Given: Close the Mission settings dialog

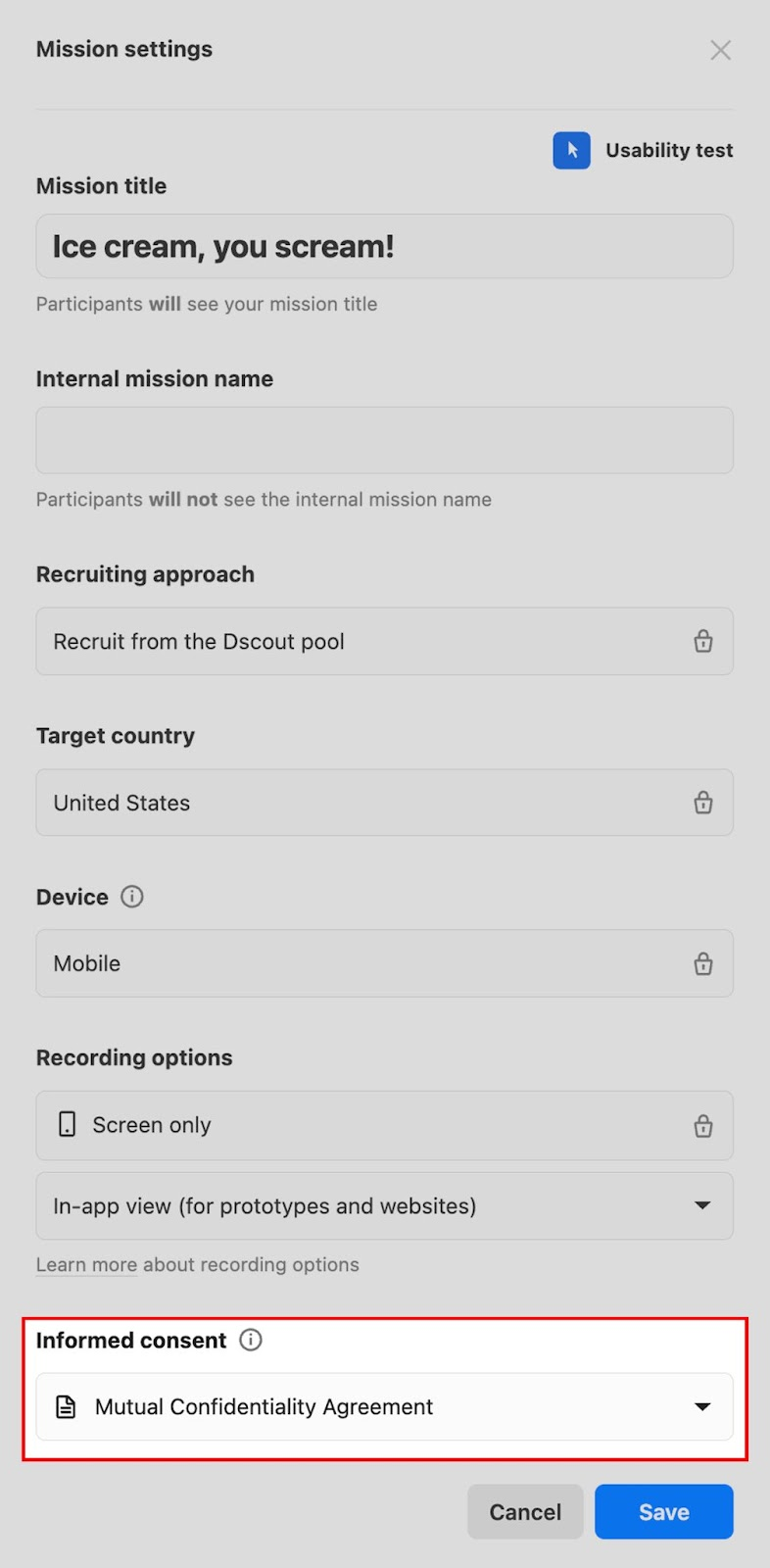Looking at the screenshot, I should 720,50.
